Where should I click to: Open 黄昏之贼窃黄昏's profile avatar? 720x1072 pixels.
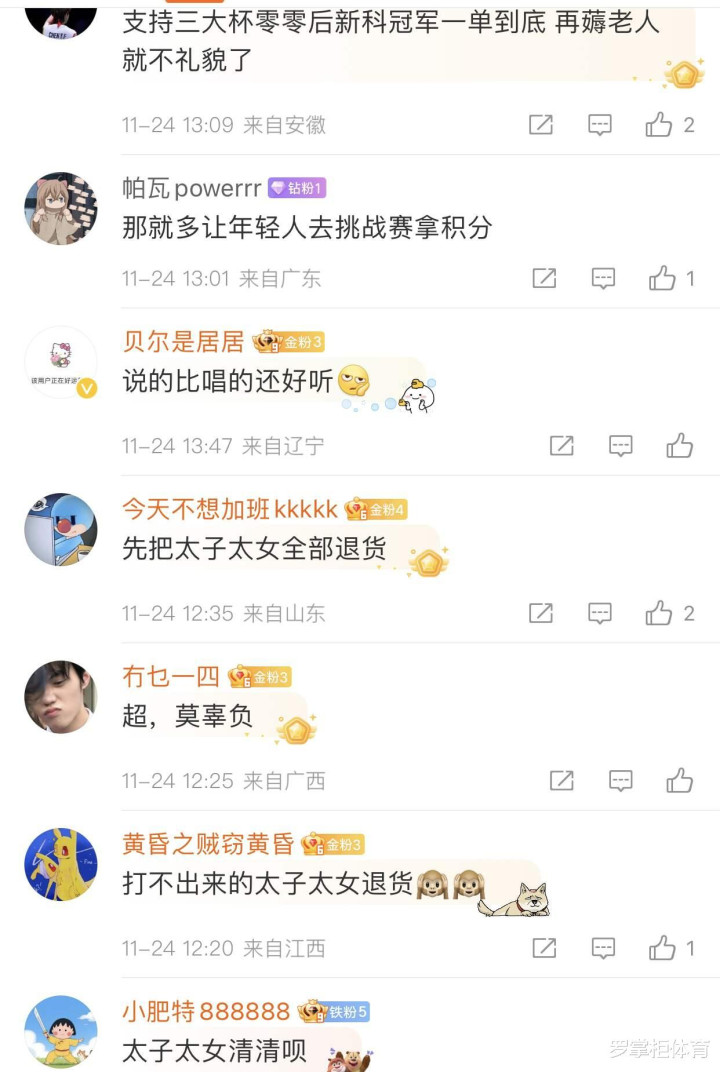click(61, 864)
